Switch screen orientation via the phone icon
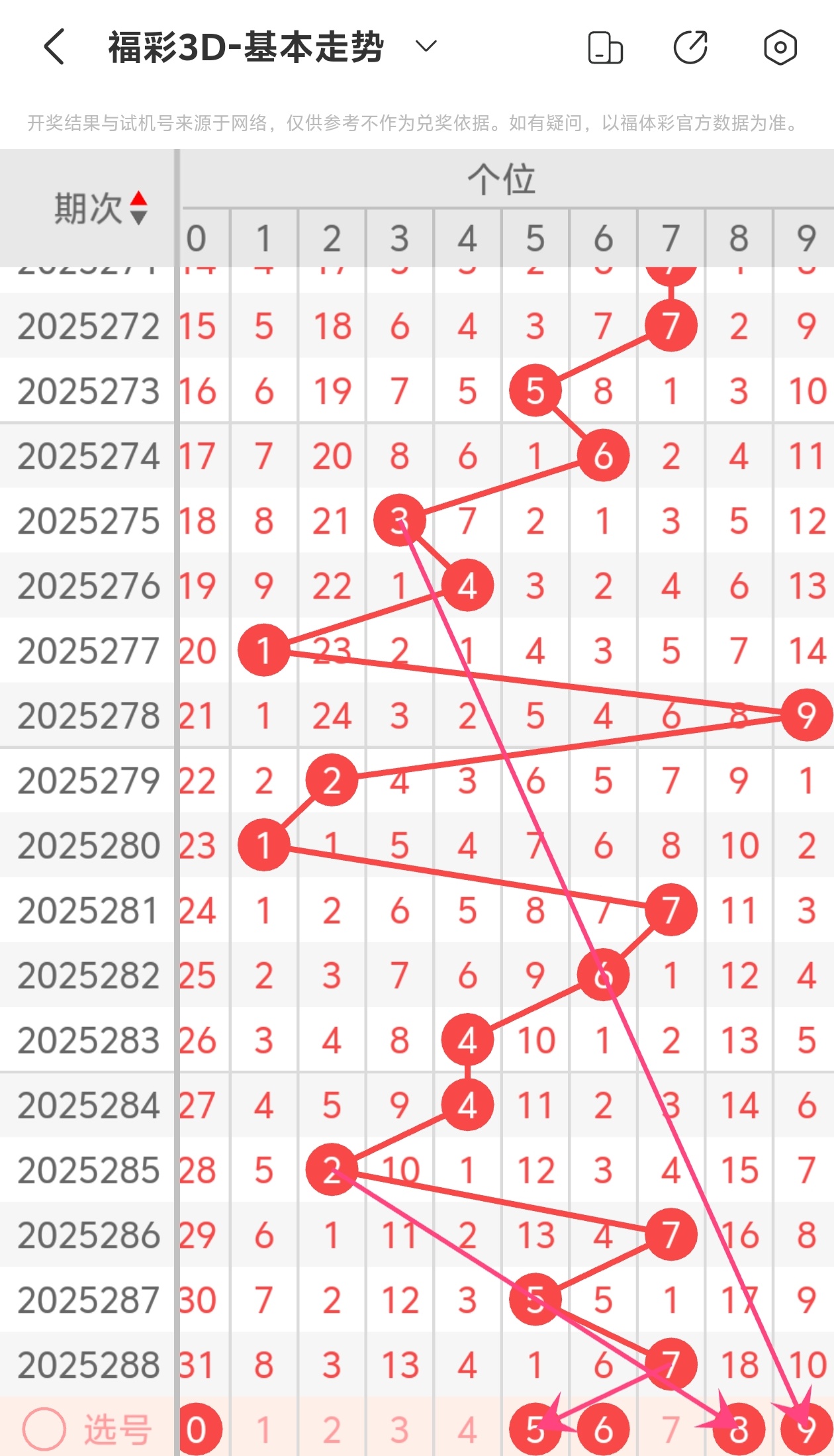Viewport: 834px width, 1456px height. point(605,48)
